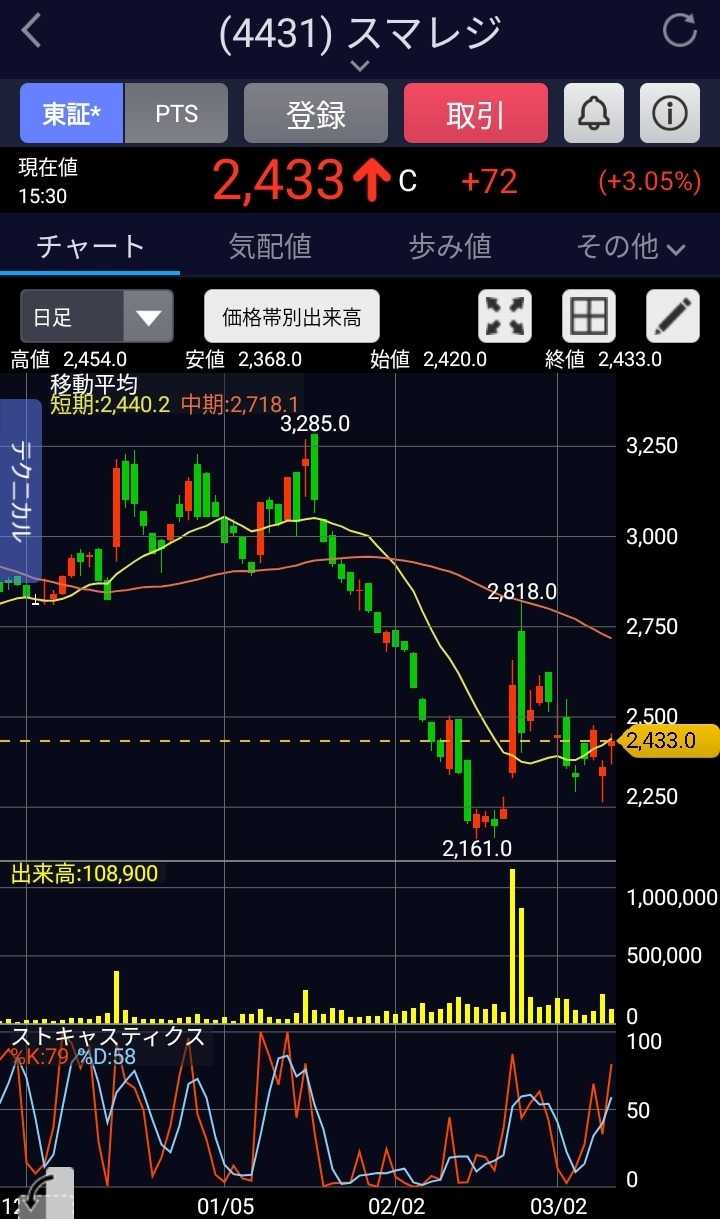Open the テクニカル side panel
Viewport: 720px width, 1219px height.
tap(21, 490)
